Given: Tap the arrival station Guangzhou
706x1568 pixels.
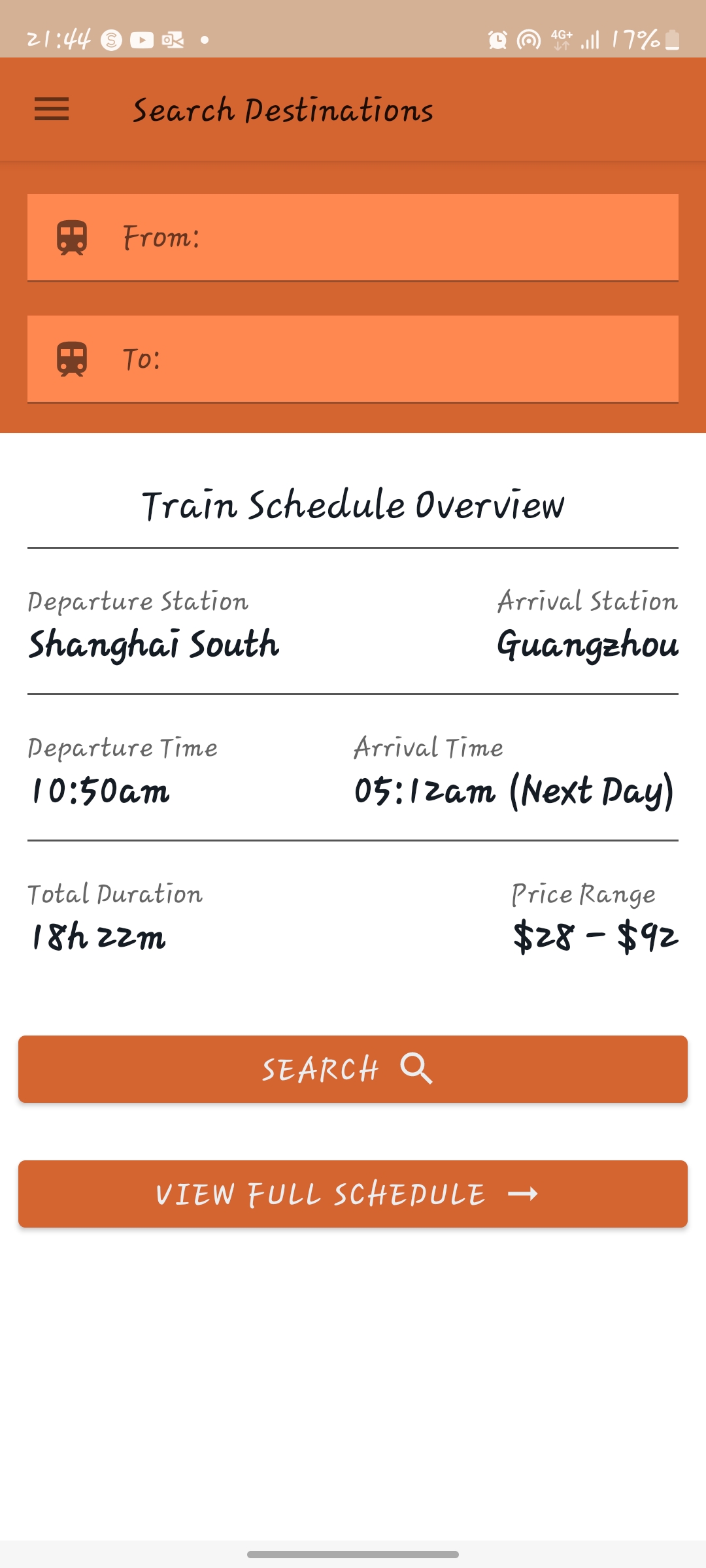Looking at the screenshot, I should [588, 645].
